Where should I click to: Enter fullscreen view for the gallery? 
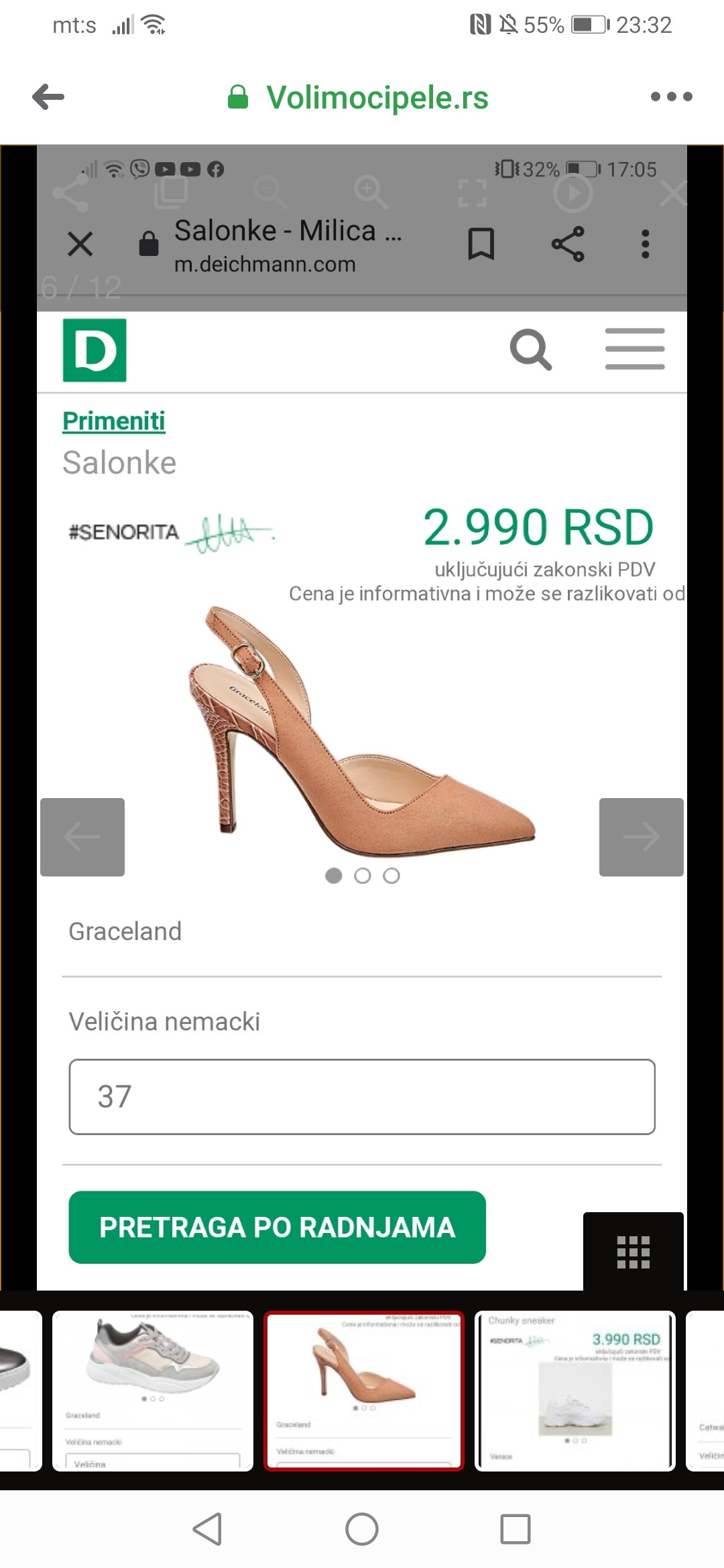pos(473,193)
